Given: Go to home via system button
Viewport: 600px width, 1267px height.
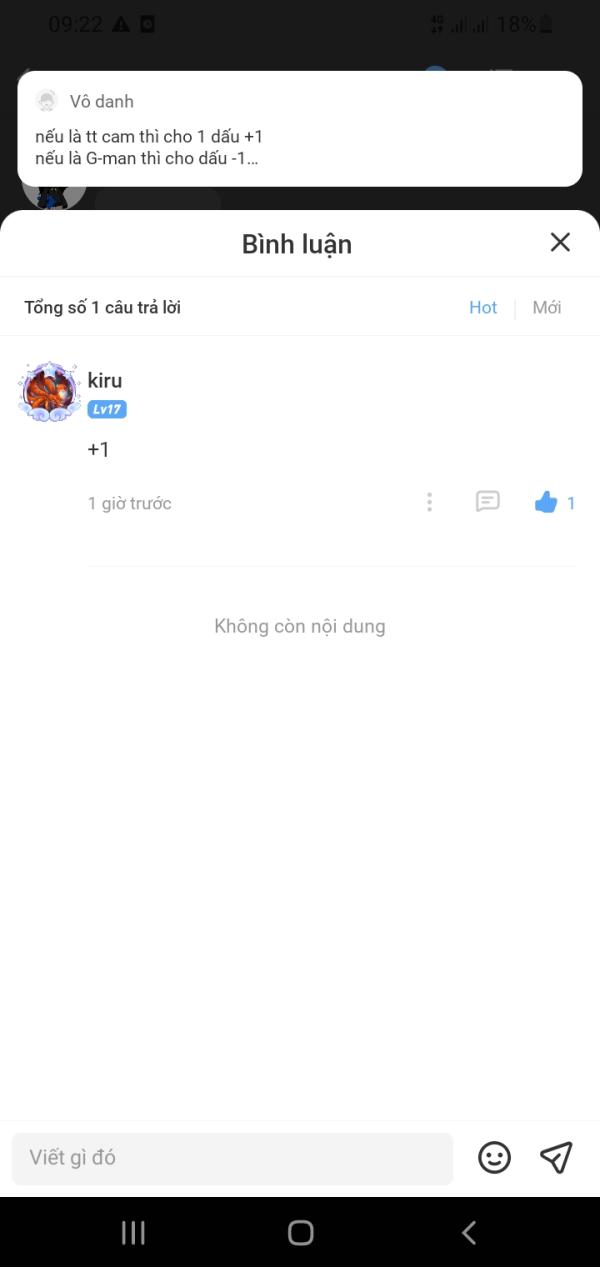Looking at the screenshot, I should (x=300, y=1233).
